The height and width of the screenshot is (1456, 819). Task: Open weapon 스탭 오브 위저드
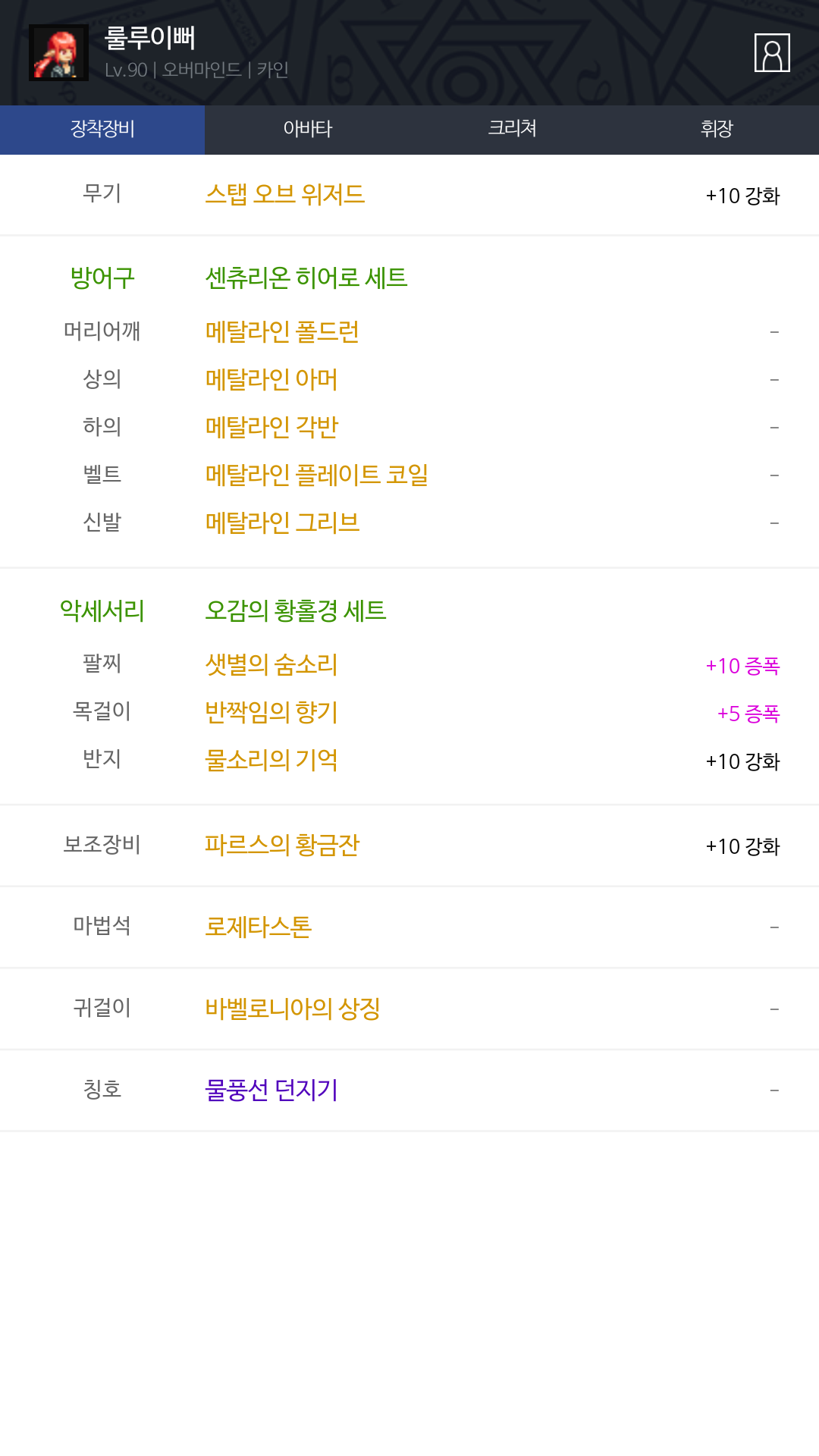coord(285,195)
